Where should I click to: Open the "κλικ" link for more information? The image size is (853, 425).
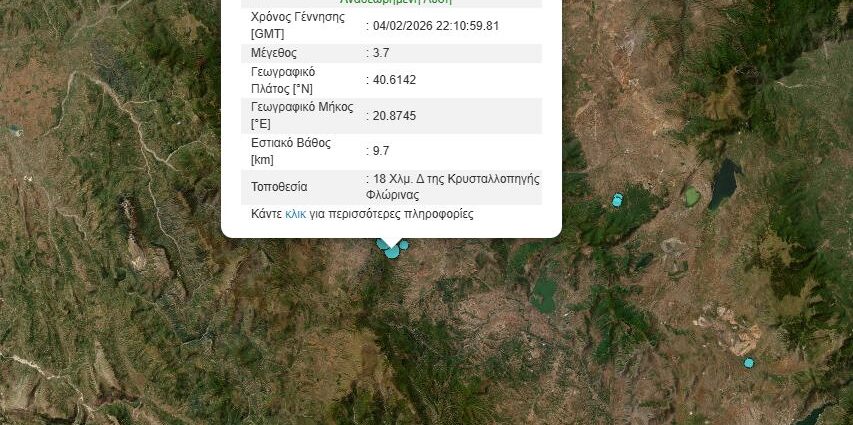click(x=295, y=214)
